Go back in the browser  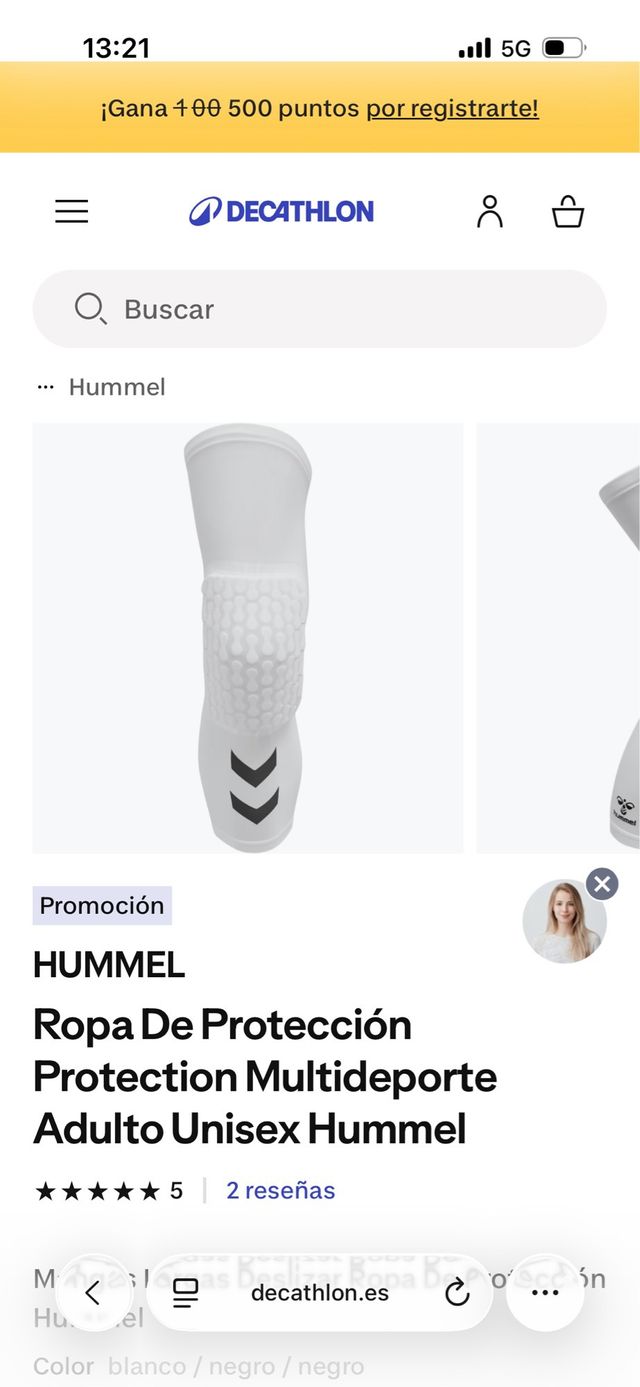tap(92, 1293)
